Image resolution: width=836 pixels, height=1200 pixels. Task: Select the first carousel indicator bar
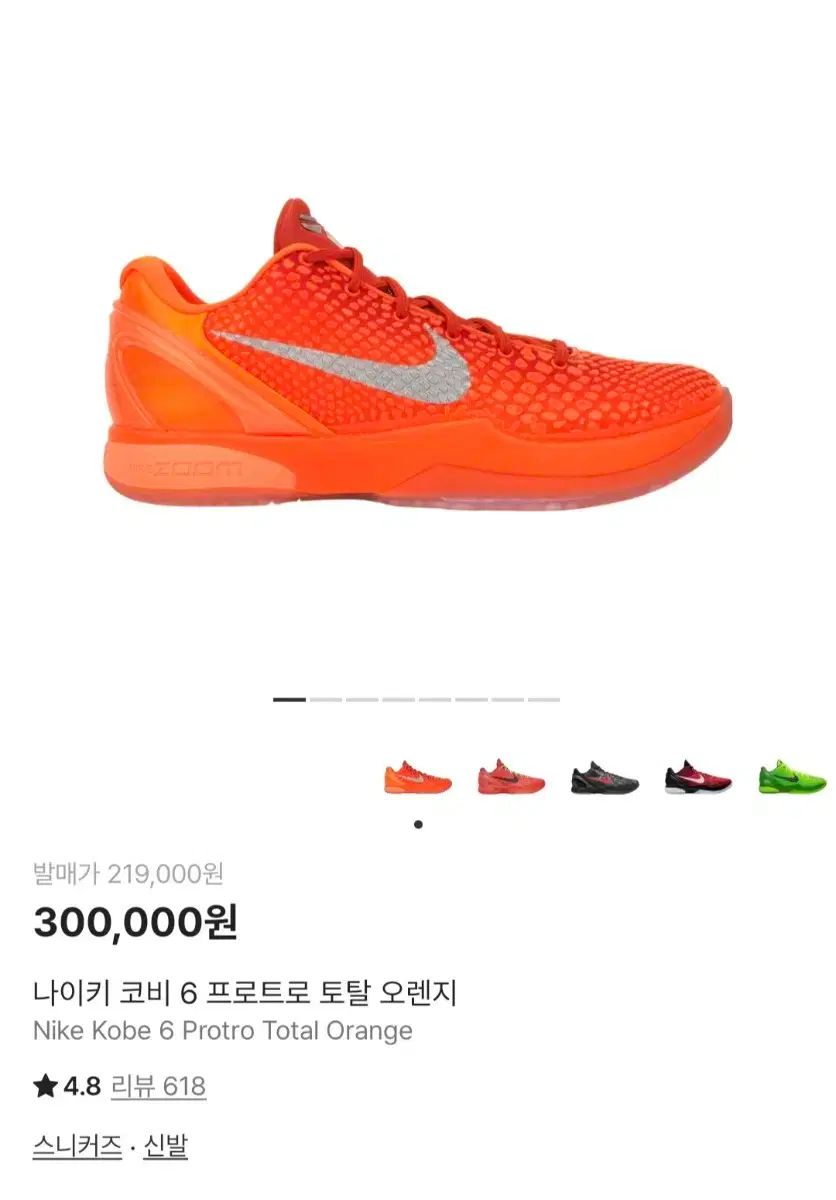click(289, 700)
